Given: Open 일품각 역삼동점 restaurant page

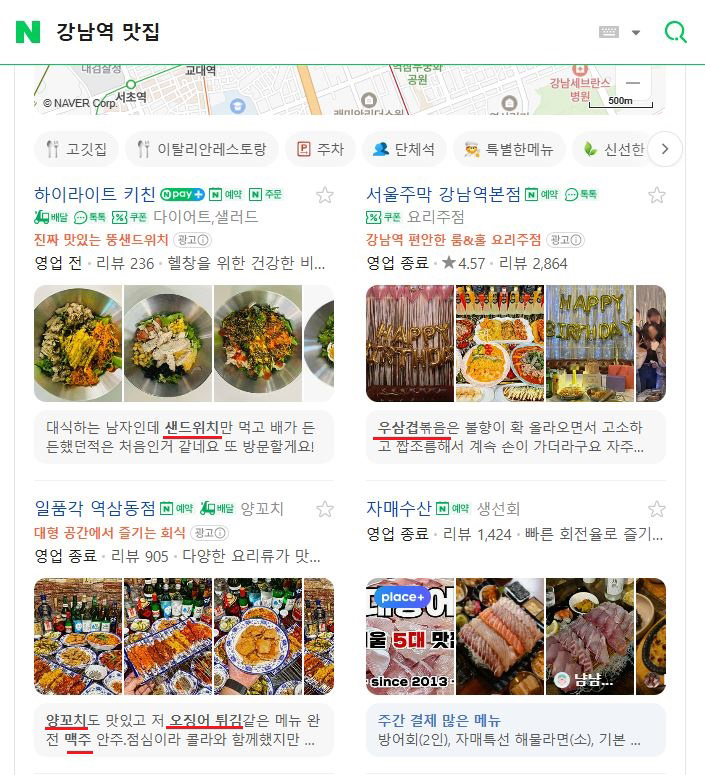Looking at the screenshot, I should click(95, 509).
